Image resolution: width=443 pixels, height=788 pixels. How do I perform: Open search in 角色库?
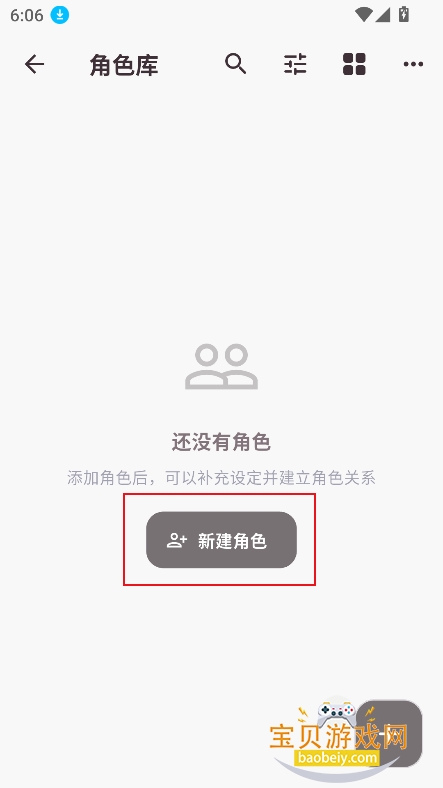(236, 64)
